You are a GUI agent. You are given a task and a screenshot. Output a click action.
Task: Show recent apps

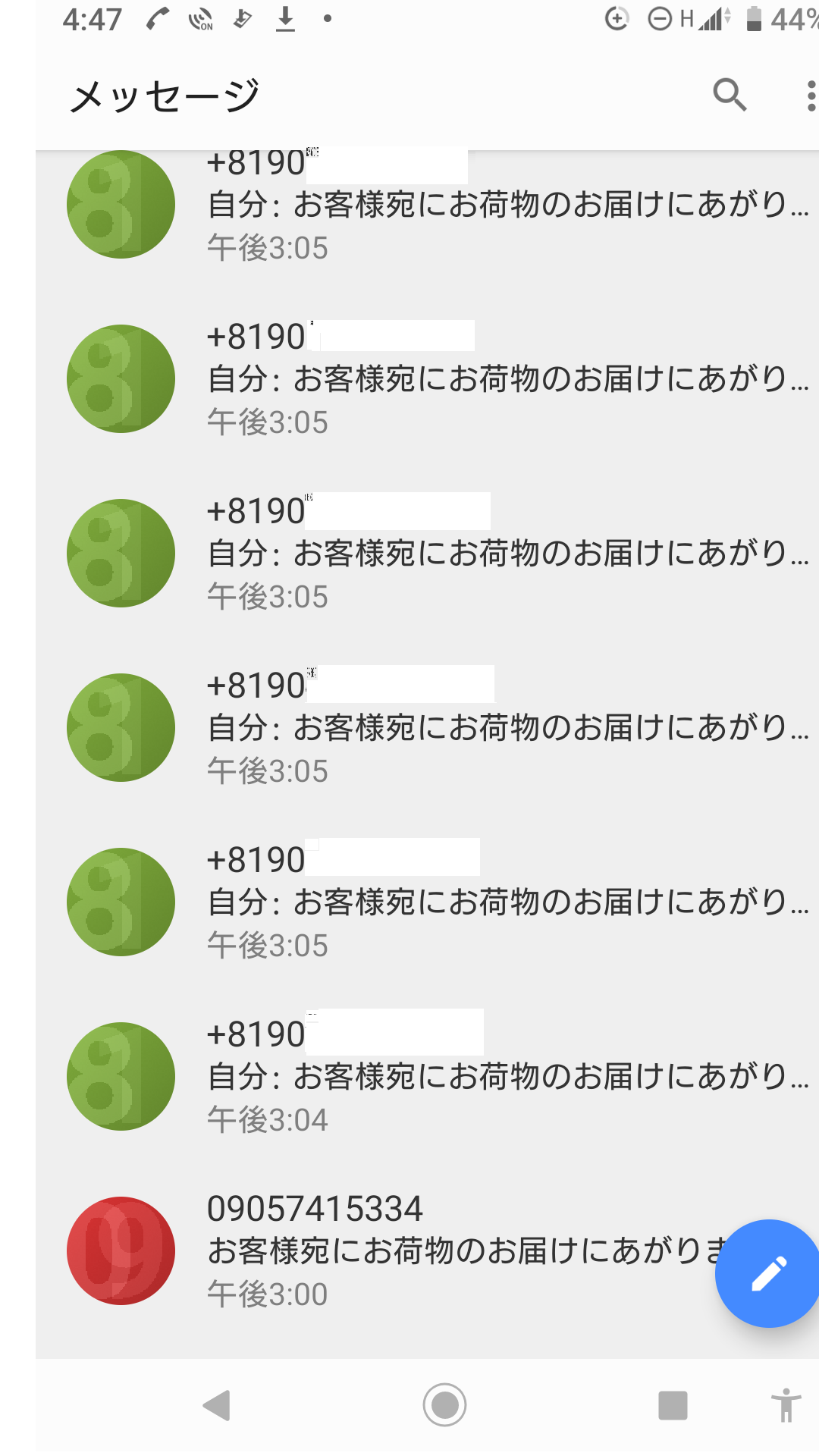[x=673, y=1405]
